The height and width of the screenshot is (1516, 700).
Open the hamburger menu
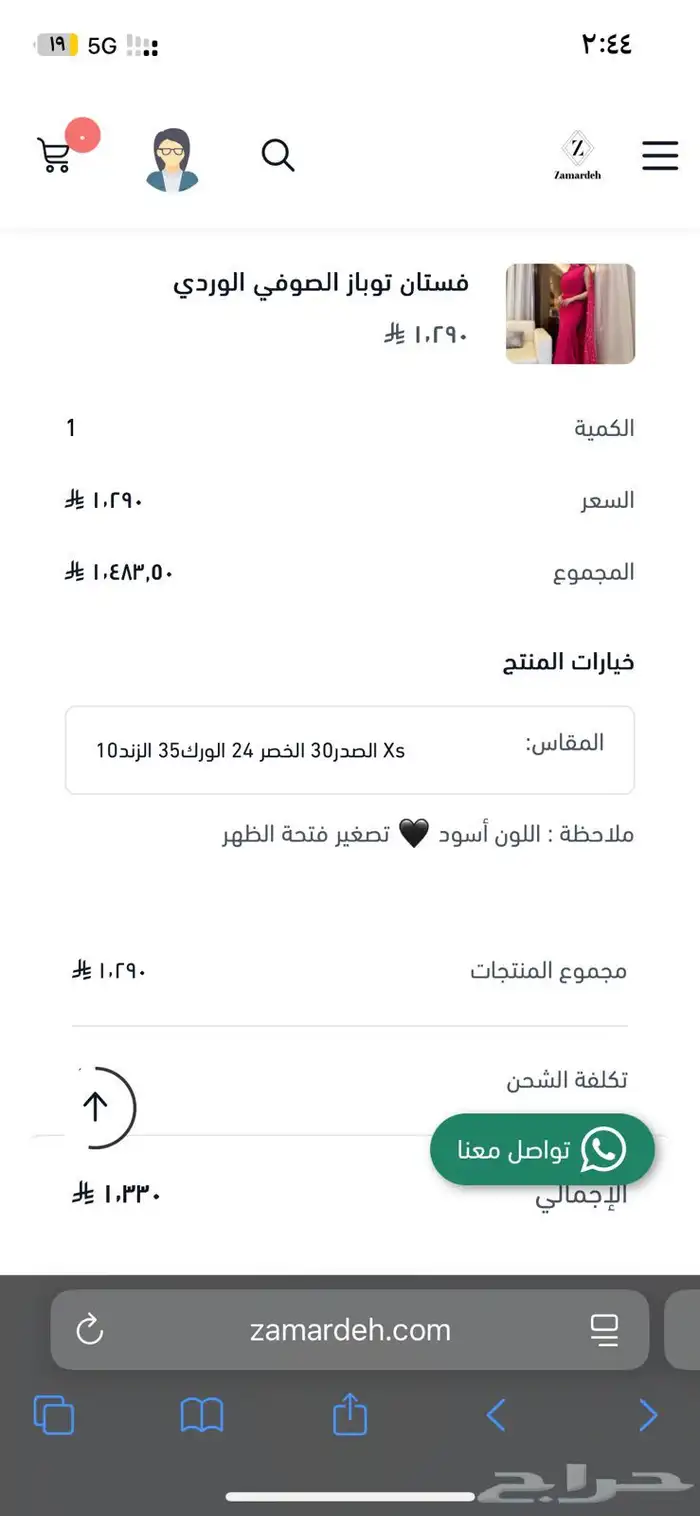pyautogui.click(x=660, y=156)
